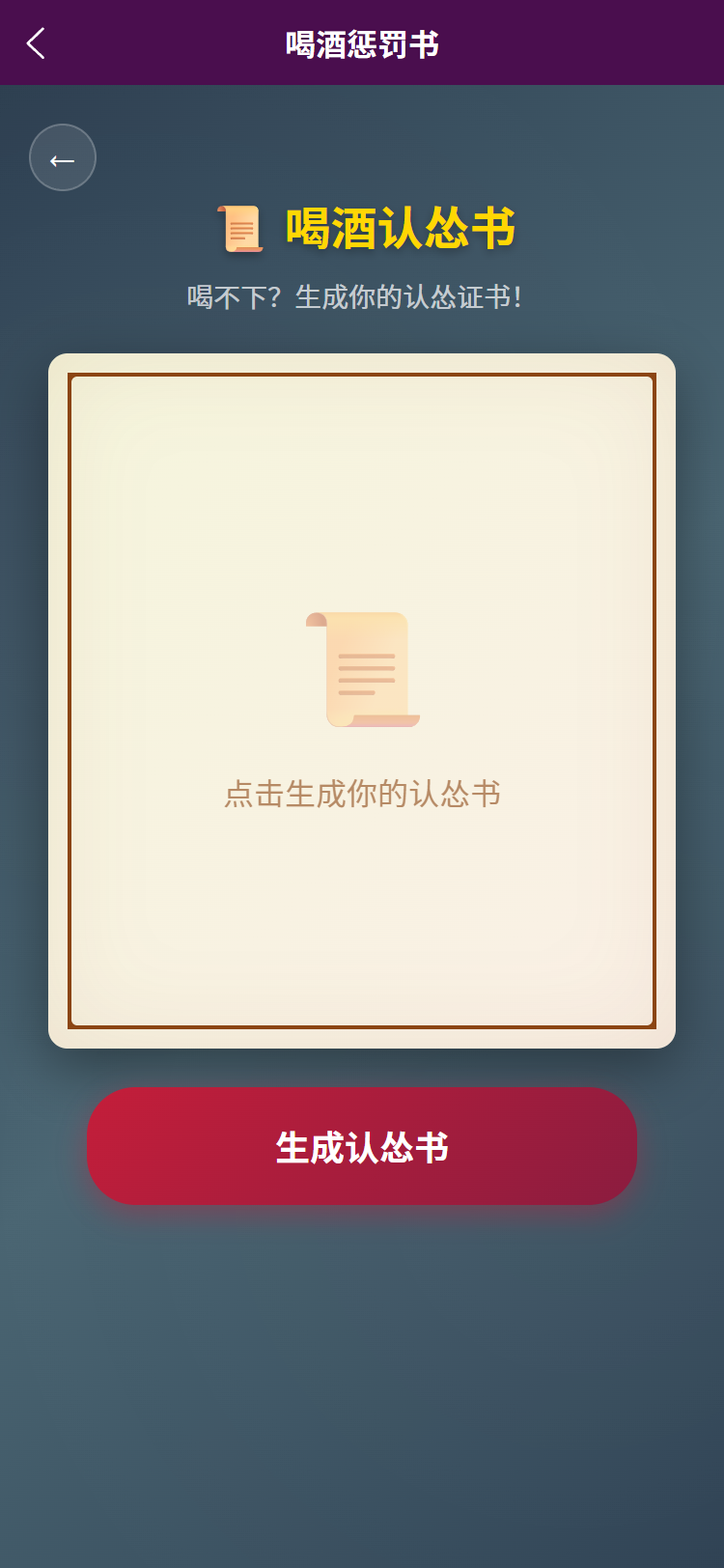The image size is (724, 1568).
Task: Click the circular back arrow button below the header
Action: pyautogui.click(x=63, y=157)
